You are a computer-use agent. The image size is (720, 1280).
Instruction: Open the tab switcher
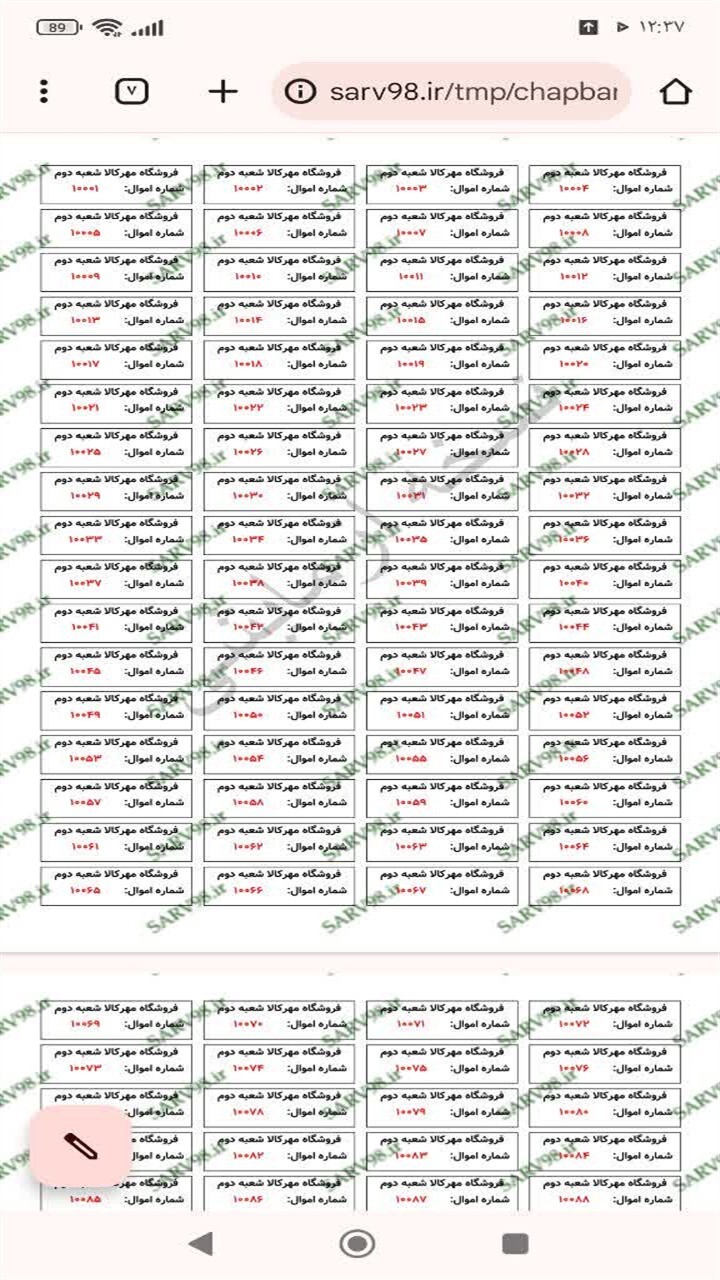tap(132, 92)
